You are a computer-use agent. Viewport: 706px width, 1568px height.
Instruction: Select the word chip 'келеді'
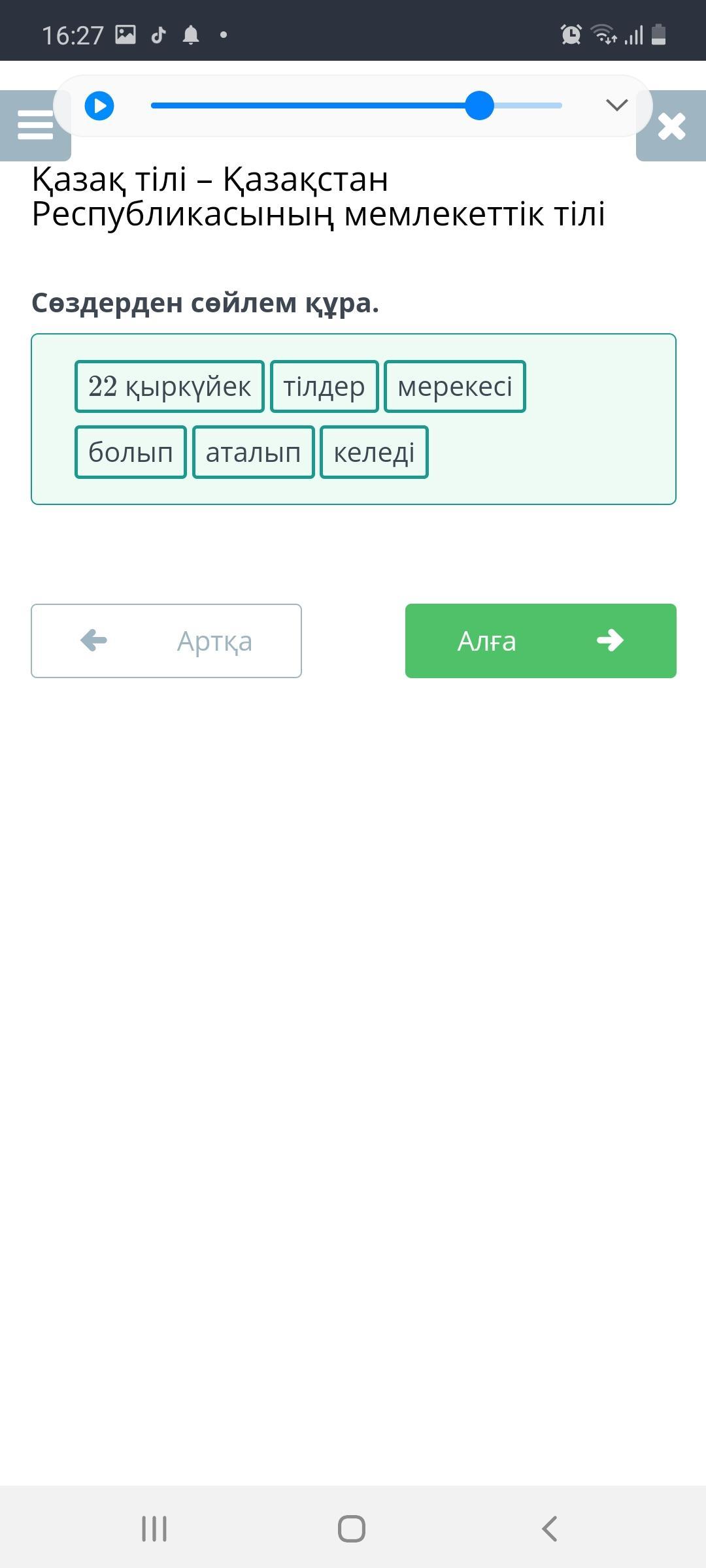coord(374,452)
